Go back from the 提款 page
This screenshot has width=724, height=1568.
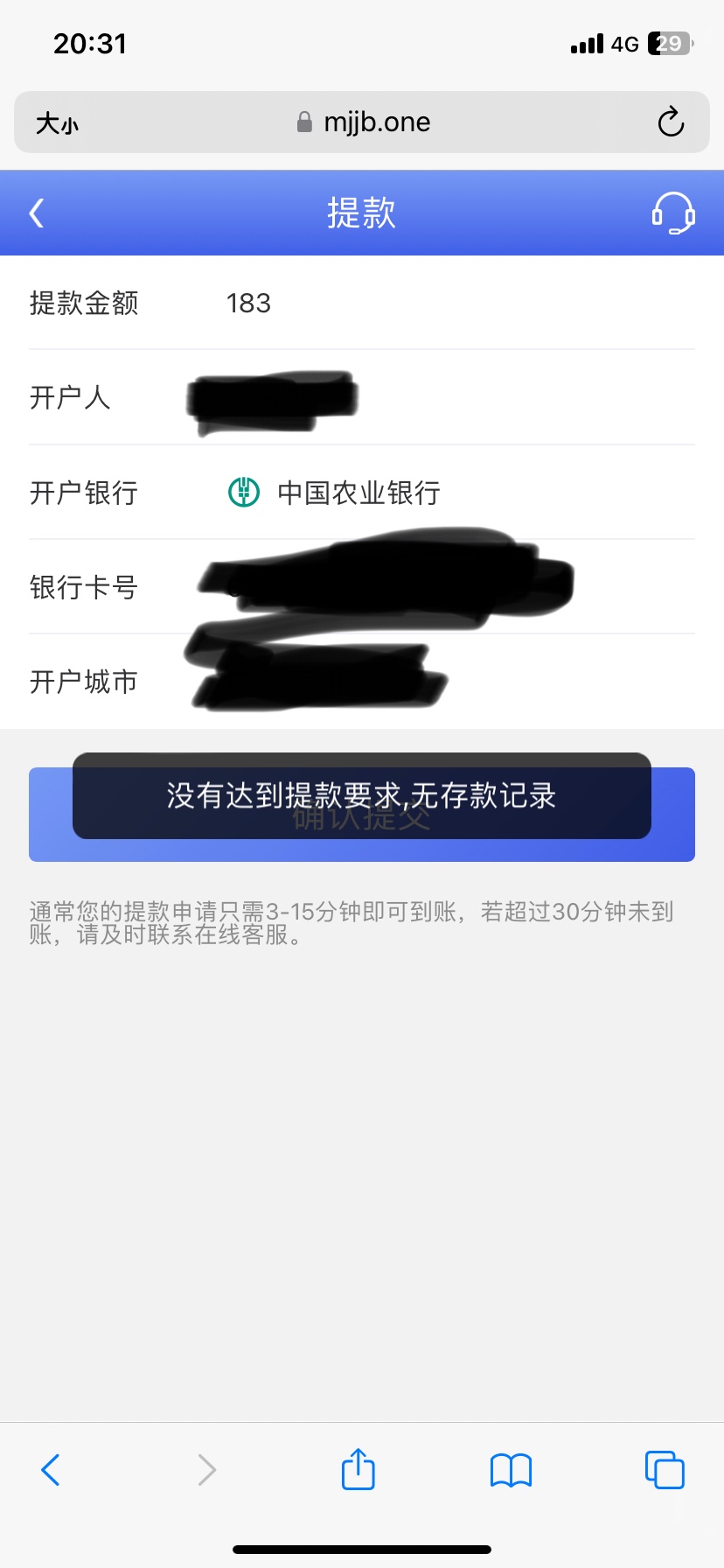[37, 213]
